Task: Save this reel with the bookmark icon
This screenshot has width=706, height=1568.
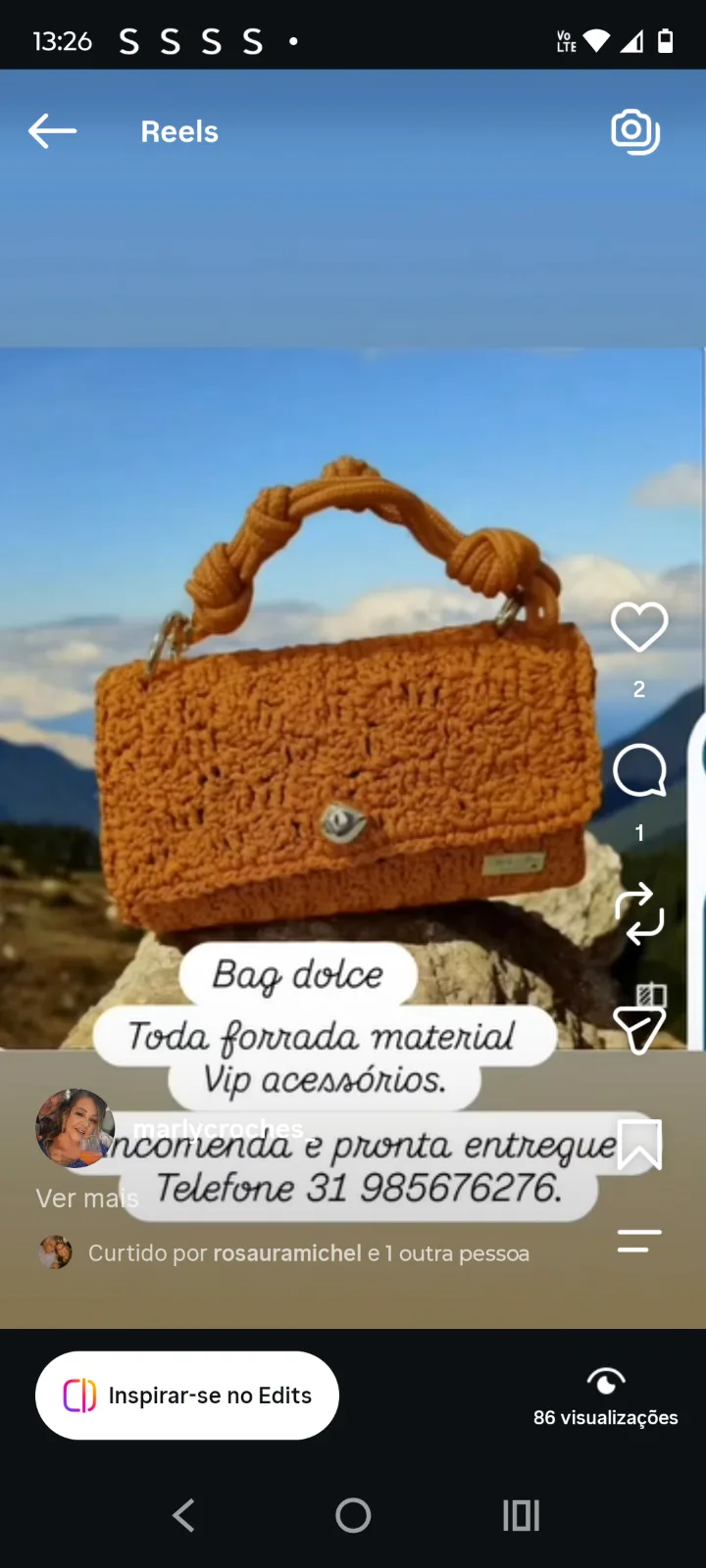Action: [x=639, y=1145]
